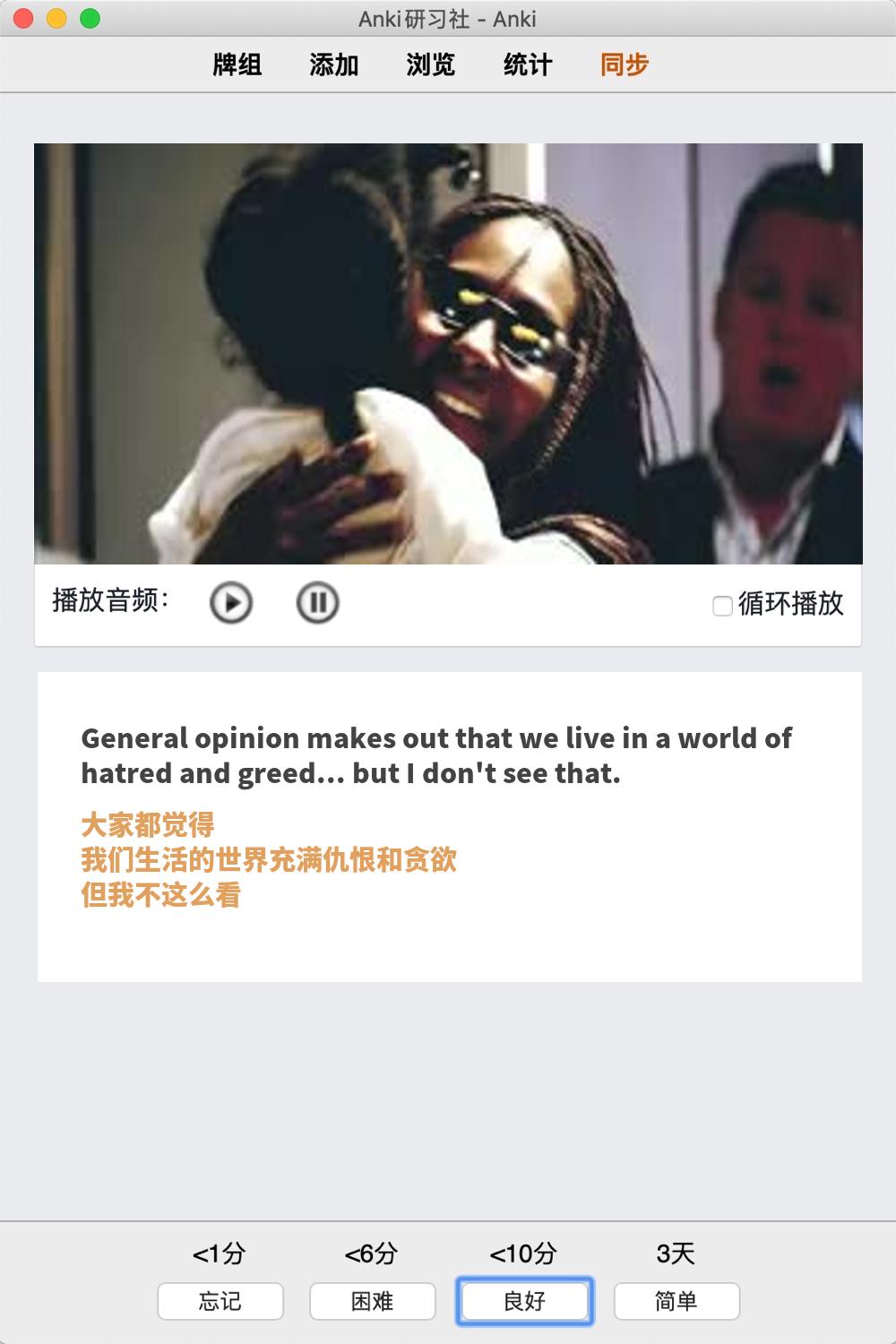Answer the card with 良好
The height and width of the screenshot is (1344, 896).
click(x=525, y=1301)
